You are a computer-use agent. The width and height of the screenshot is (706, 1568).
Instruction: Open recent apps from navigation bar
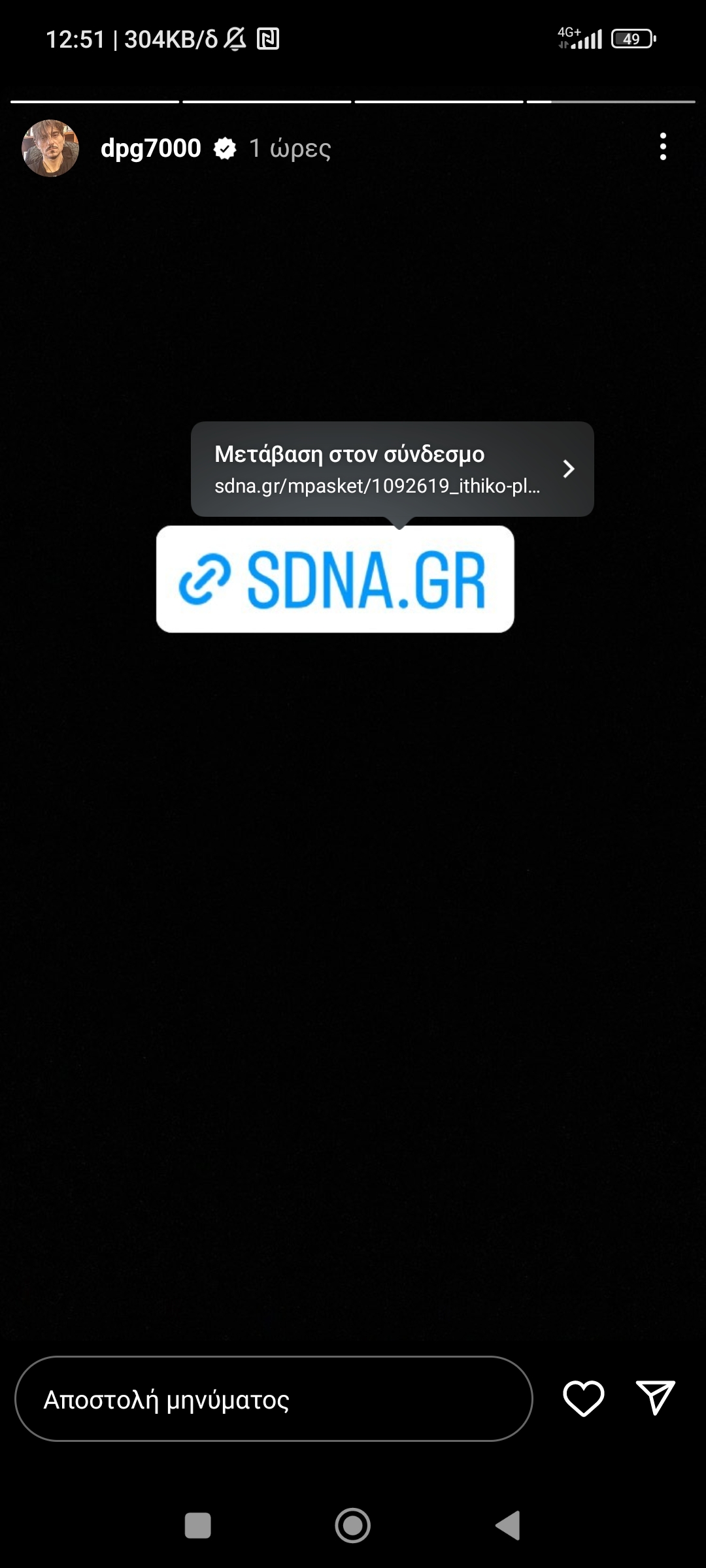[198, 1526]
